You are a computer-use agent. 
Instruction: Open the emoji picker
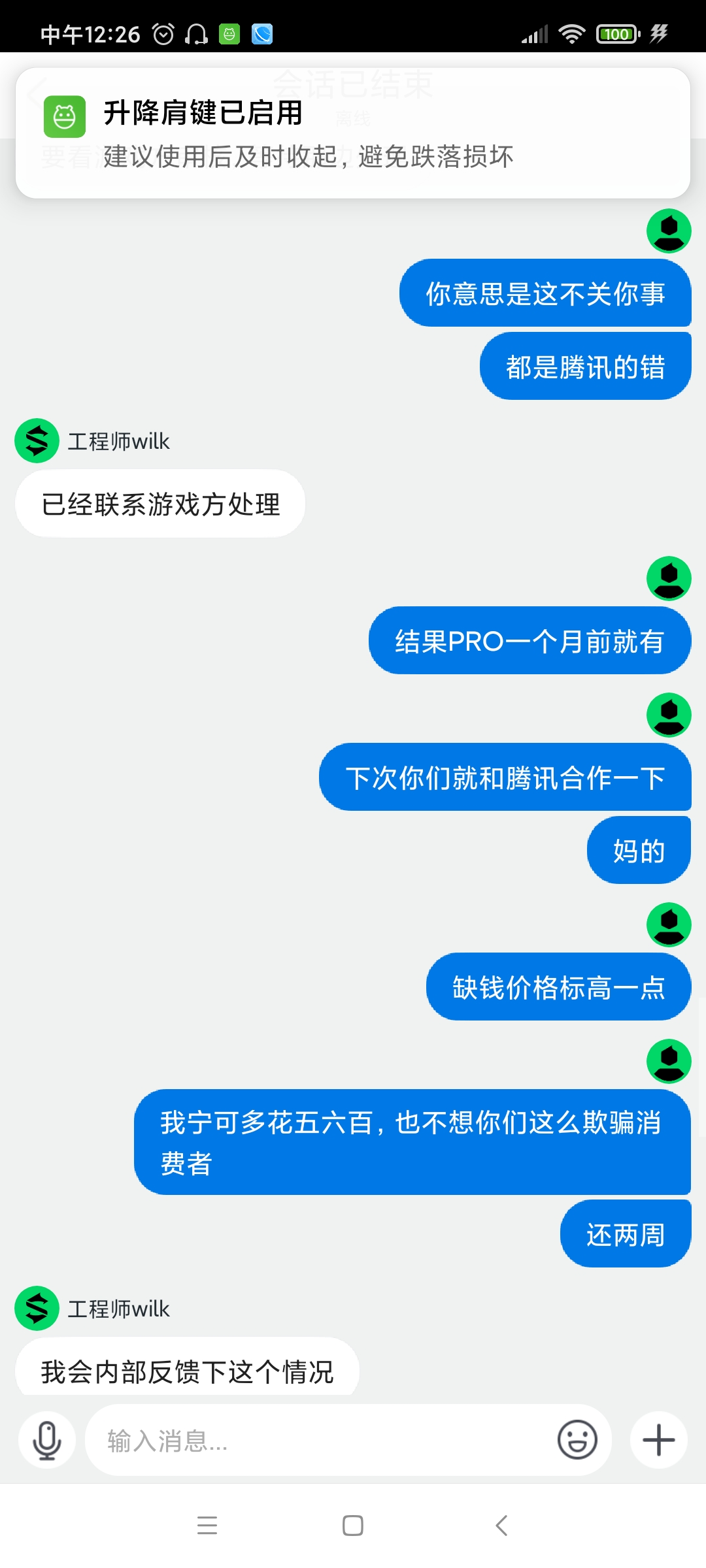(577, 1440)
